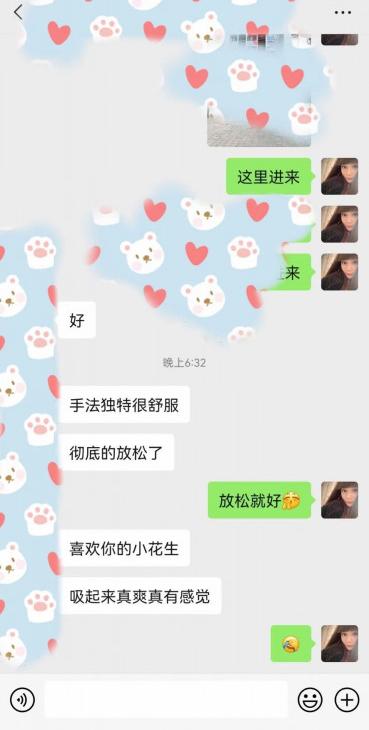
Task: Tap the avatar beside 这里进来 message
Action: tap(340, 176)
